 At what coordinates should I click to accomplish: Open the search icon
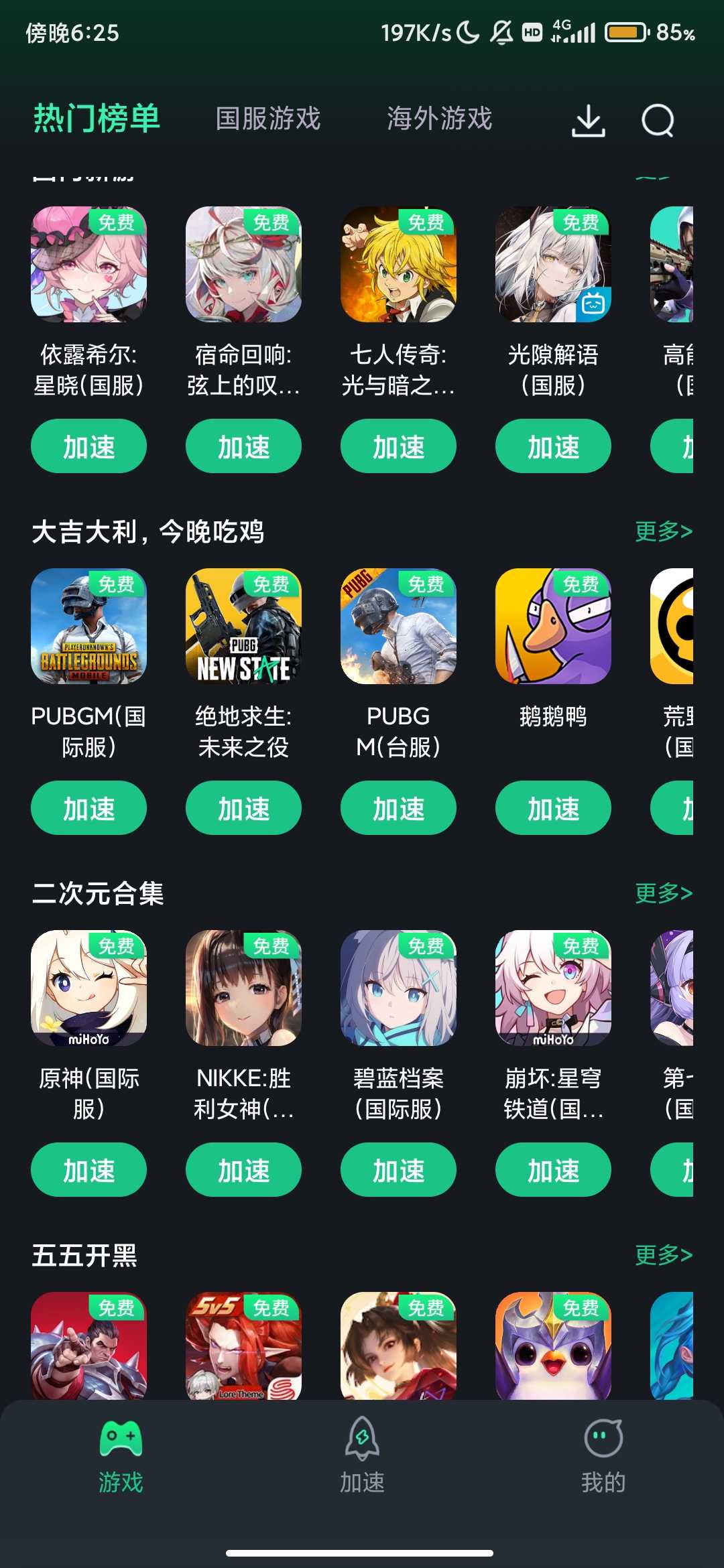coord(657,121)
